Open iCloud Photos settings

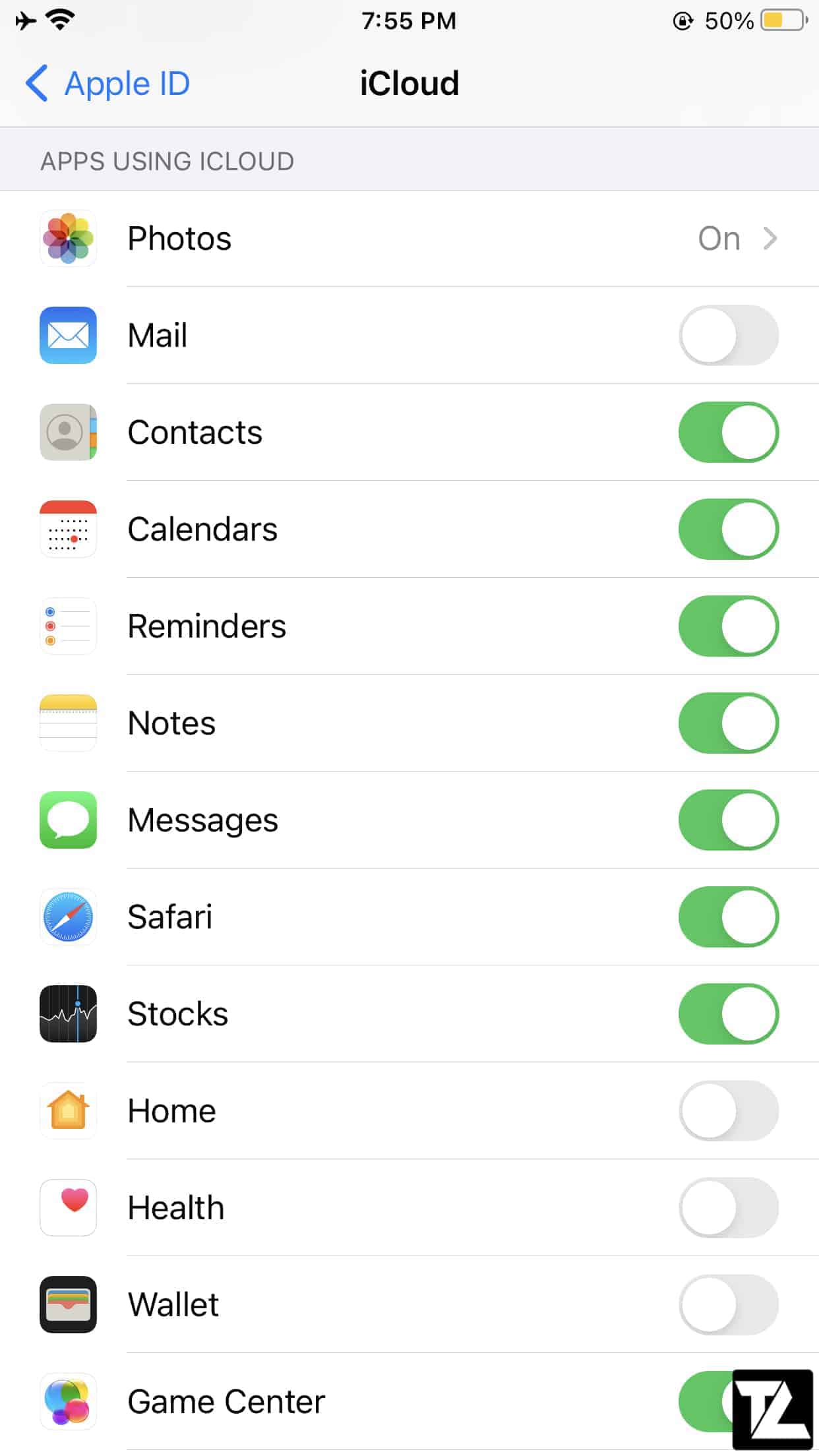[x=409, y=238]
